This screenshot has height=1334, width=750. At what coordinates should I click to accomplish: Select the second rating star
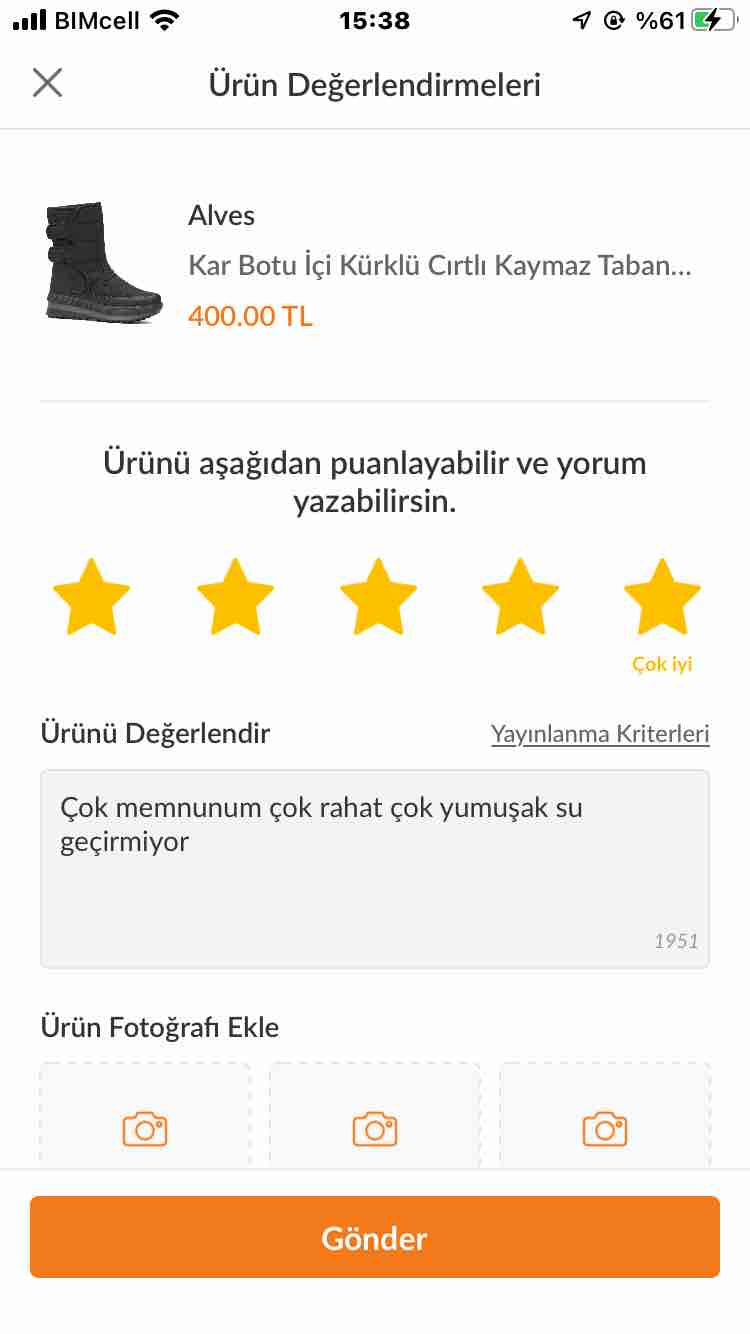click(235, 597)
